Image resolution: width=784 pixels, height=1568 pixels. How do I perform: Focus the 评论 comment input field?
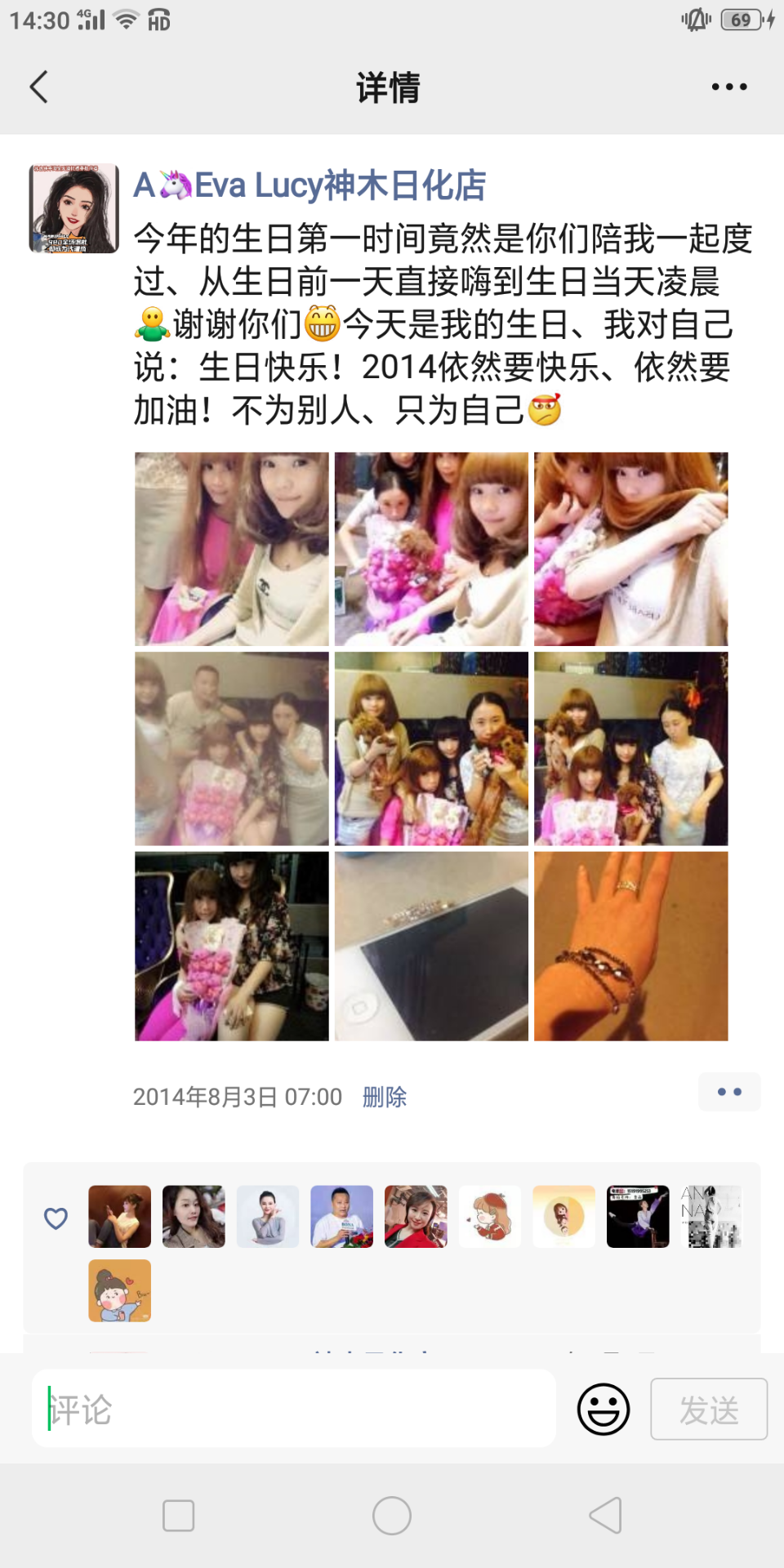(x=294, y=1409)
